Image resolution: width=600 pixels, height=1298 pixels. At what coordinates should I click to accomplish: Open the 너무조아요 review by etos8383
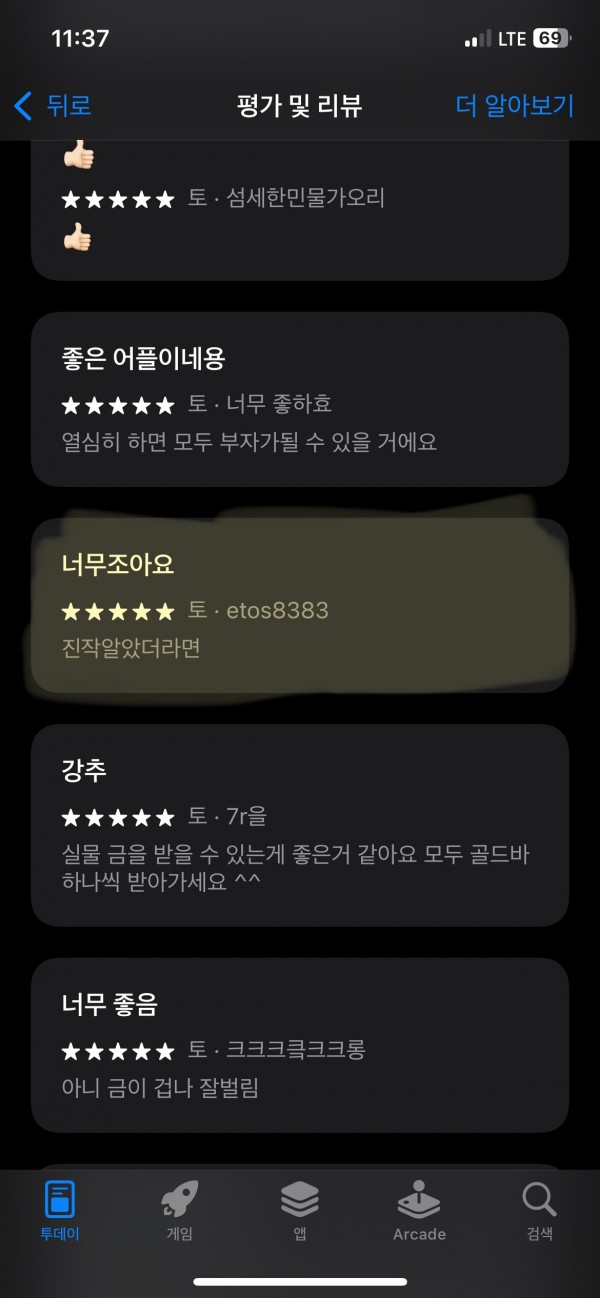(300, 605)
